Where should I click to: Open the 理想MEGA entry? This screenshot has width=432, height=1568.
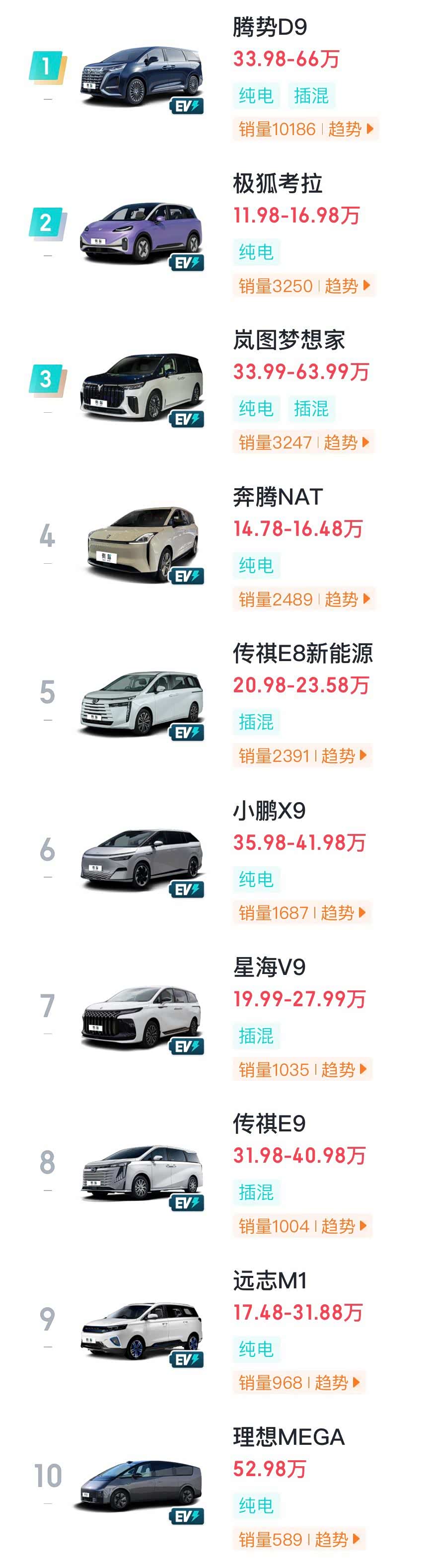coord(288,1436)
